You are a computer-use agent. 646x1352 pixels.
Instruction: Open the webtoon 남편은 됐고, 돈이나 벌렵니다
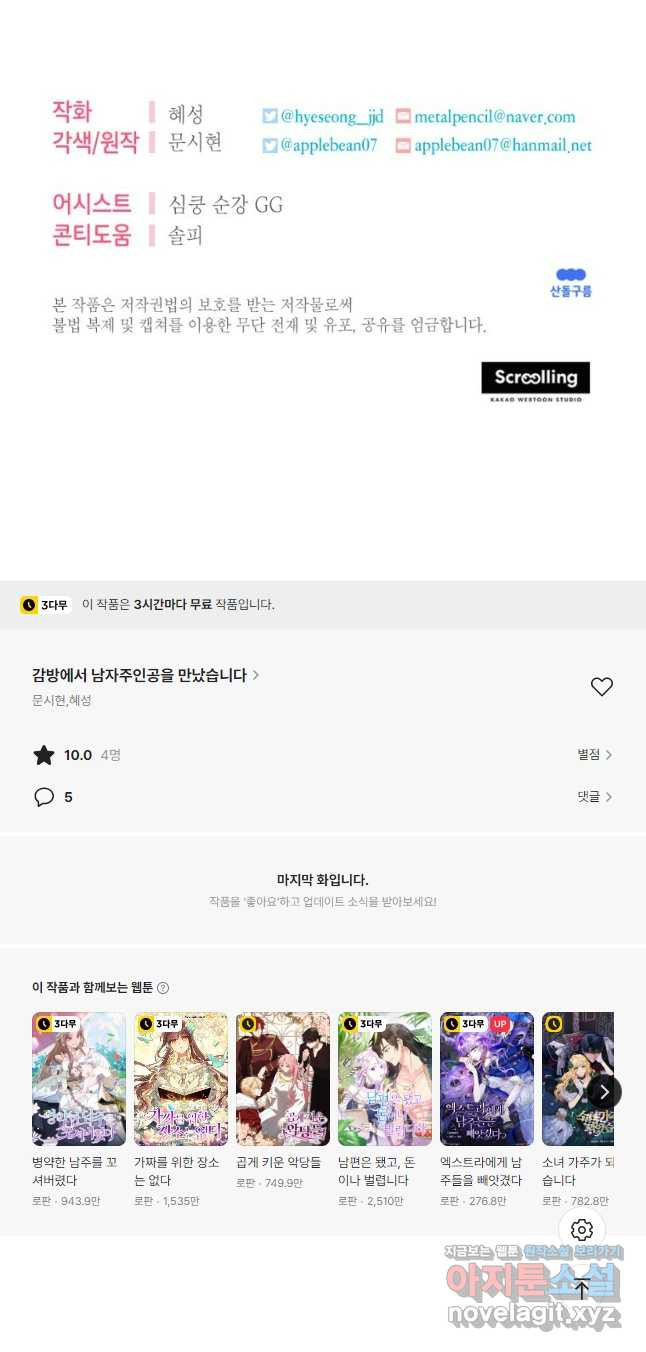pos(384,1109)
